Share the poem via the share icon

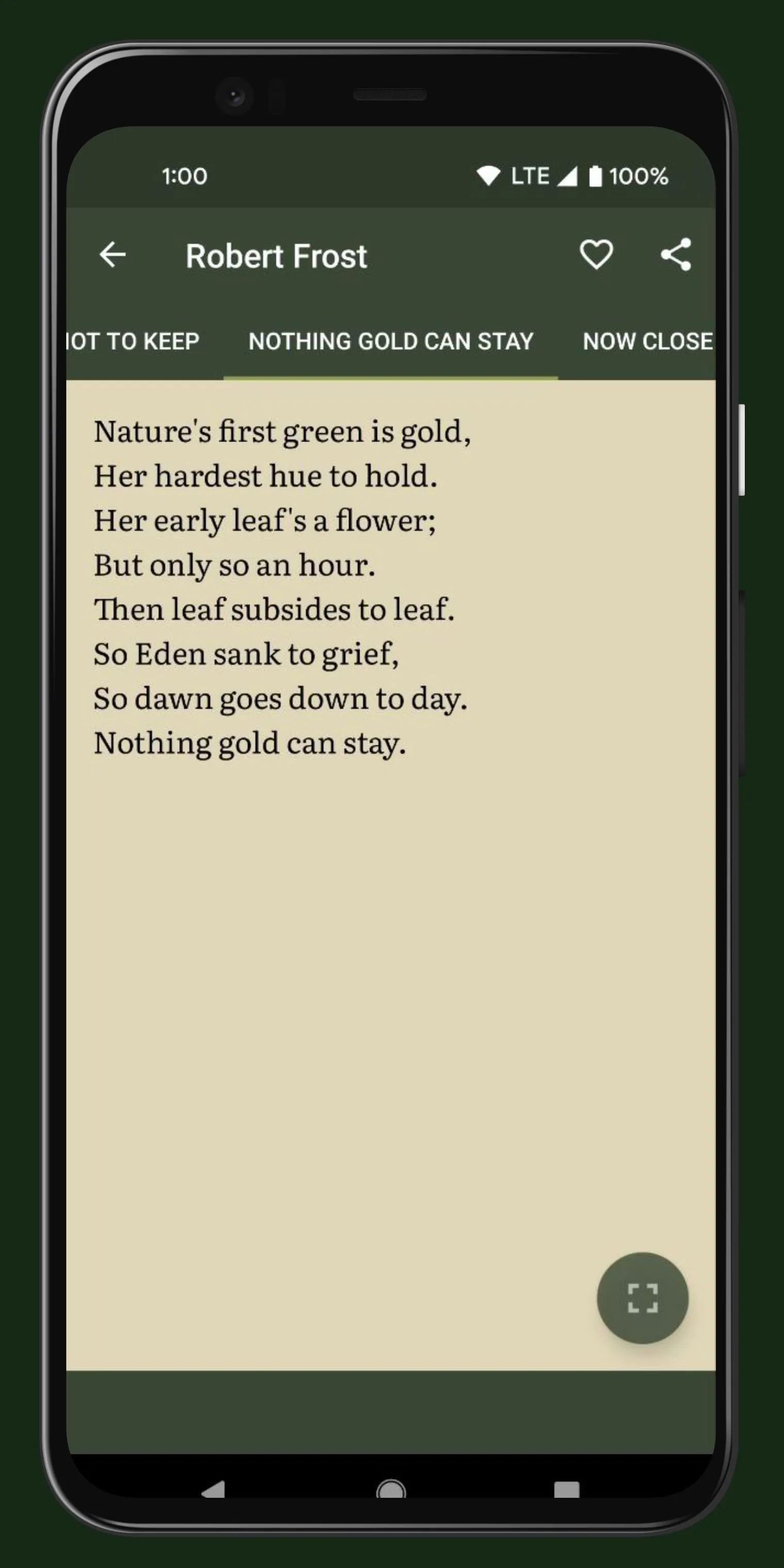pyautogui.click(x=676, y=255)
